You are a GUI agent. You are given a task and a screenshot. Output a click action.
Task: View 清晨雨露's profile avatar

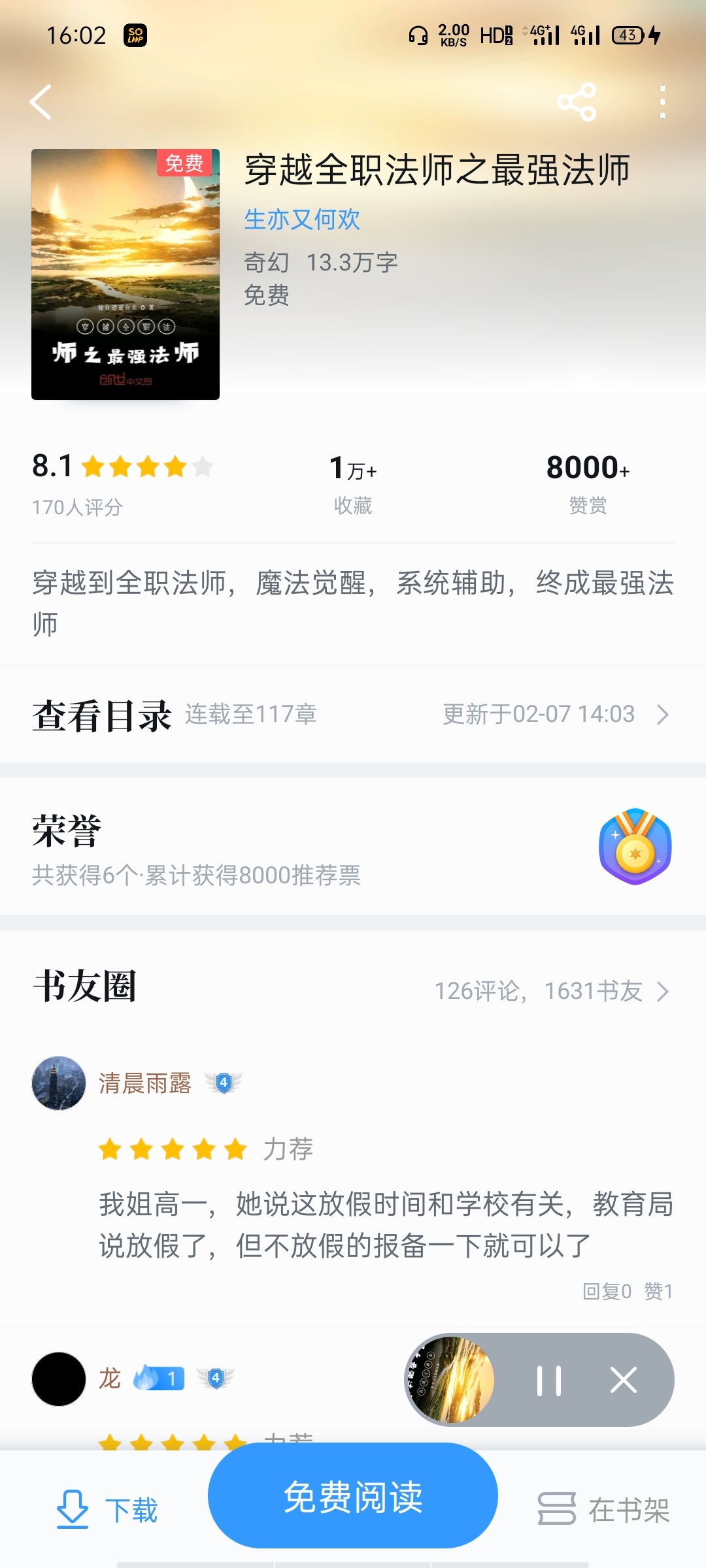point(59,1083)
